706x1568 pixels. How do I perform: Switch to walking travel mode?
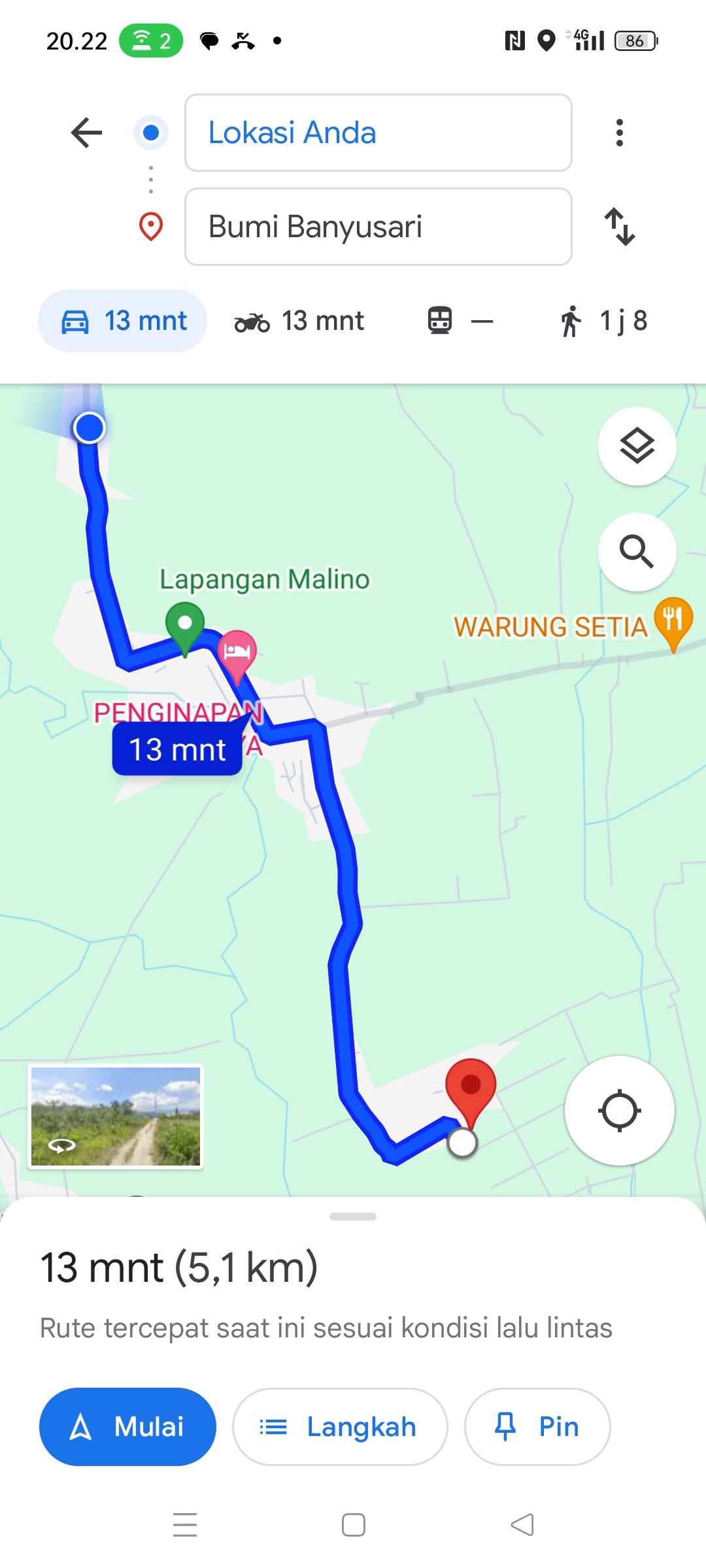point(604,321)
